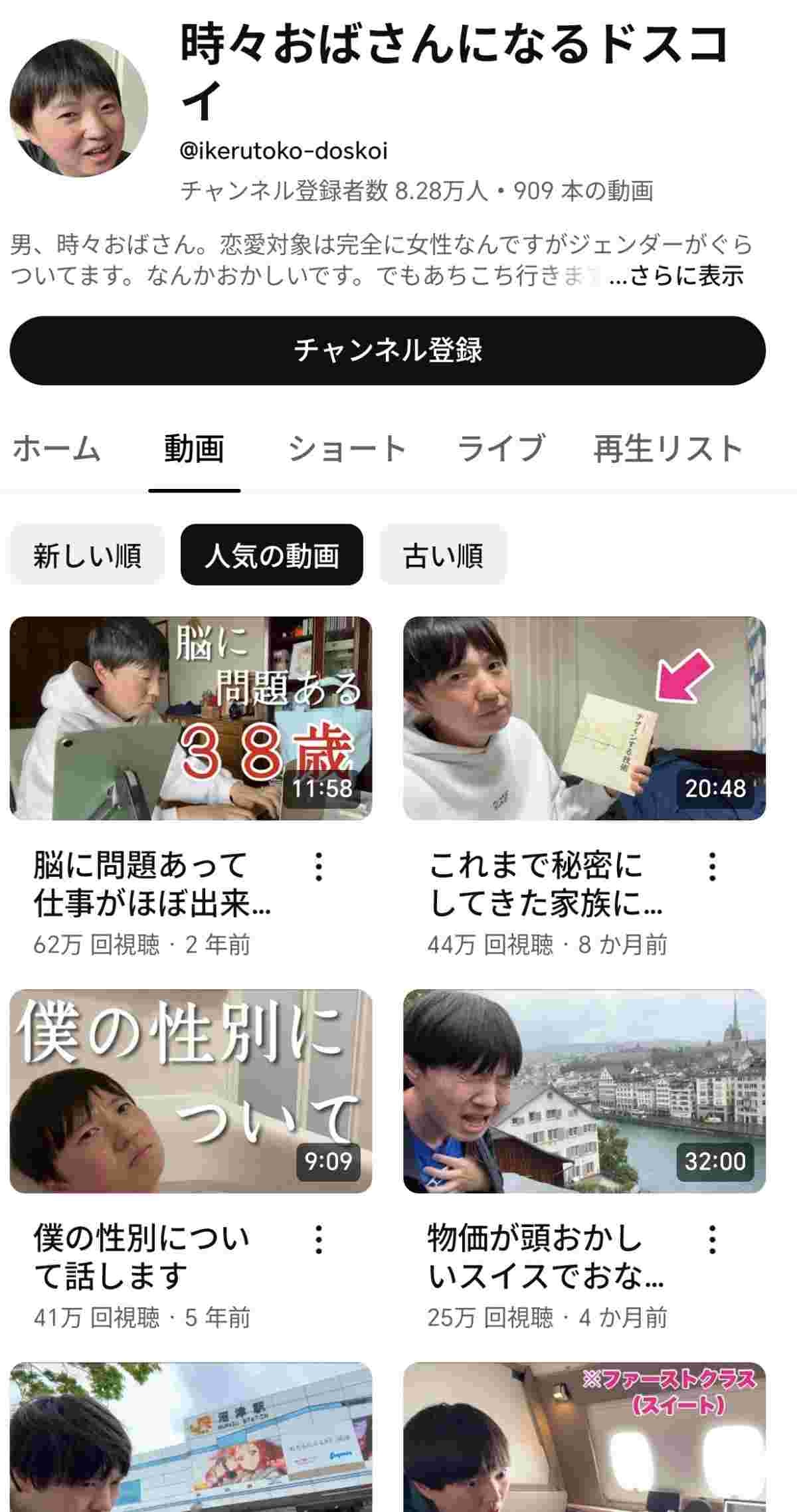Screen dimensions: 797x1512
Task: Select the 新しい順 sort chip
Action: (87, 555)
